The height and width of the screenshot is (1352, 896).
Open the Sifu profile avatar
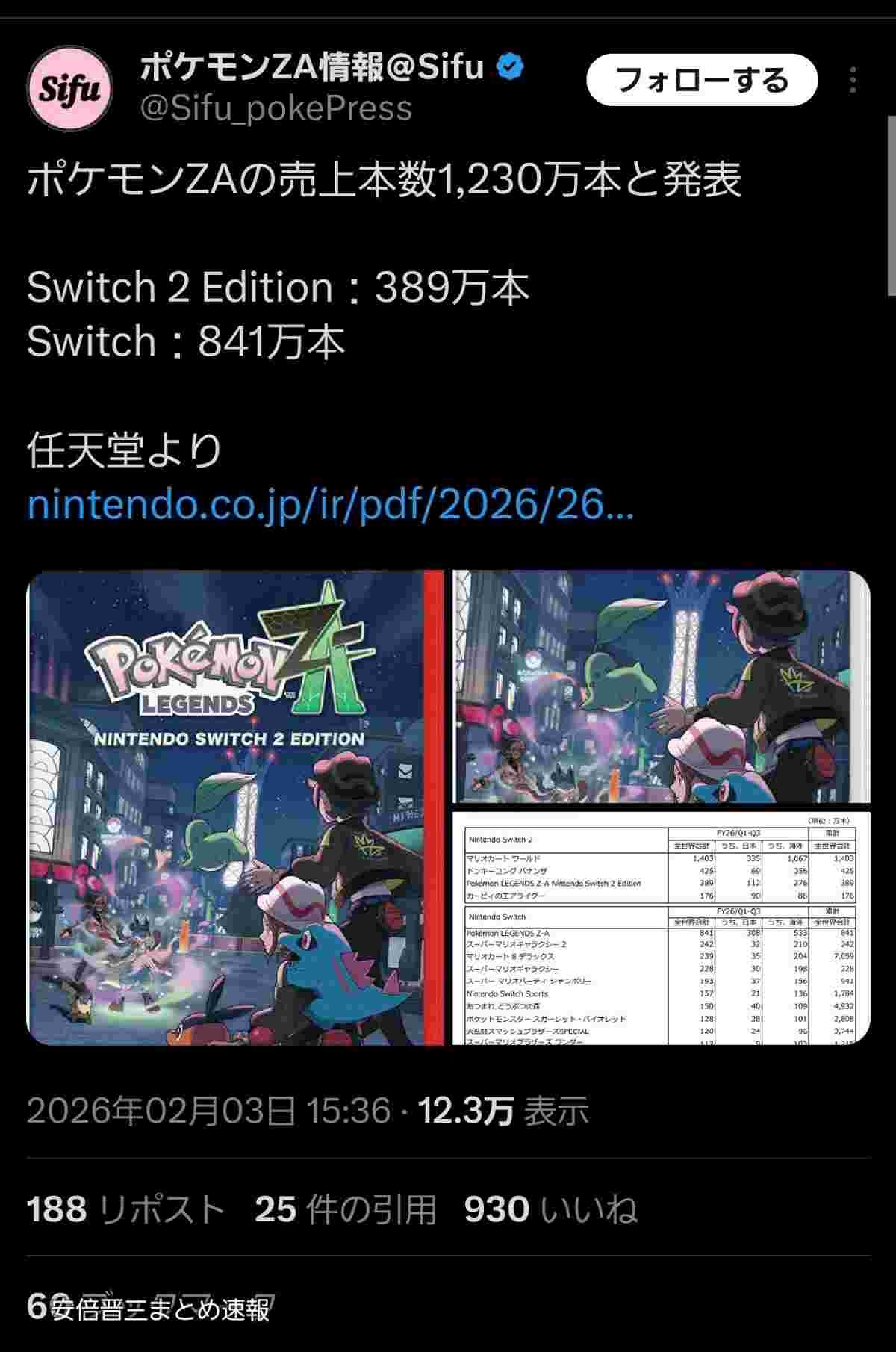tap(70, 88)
